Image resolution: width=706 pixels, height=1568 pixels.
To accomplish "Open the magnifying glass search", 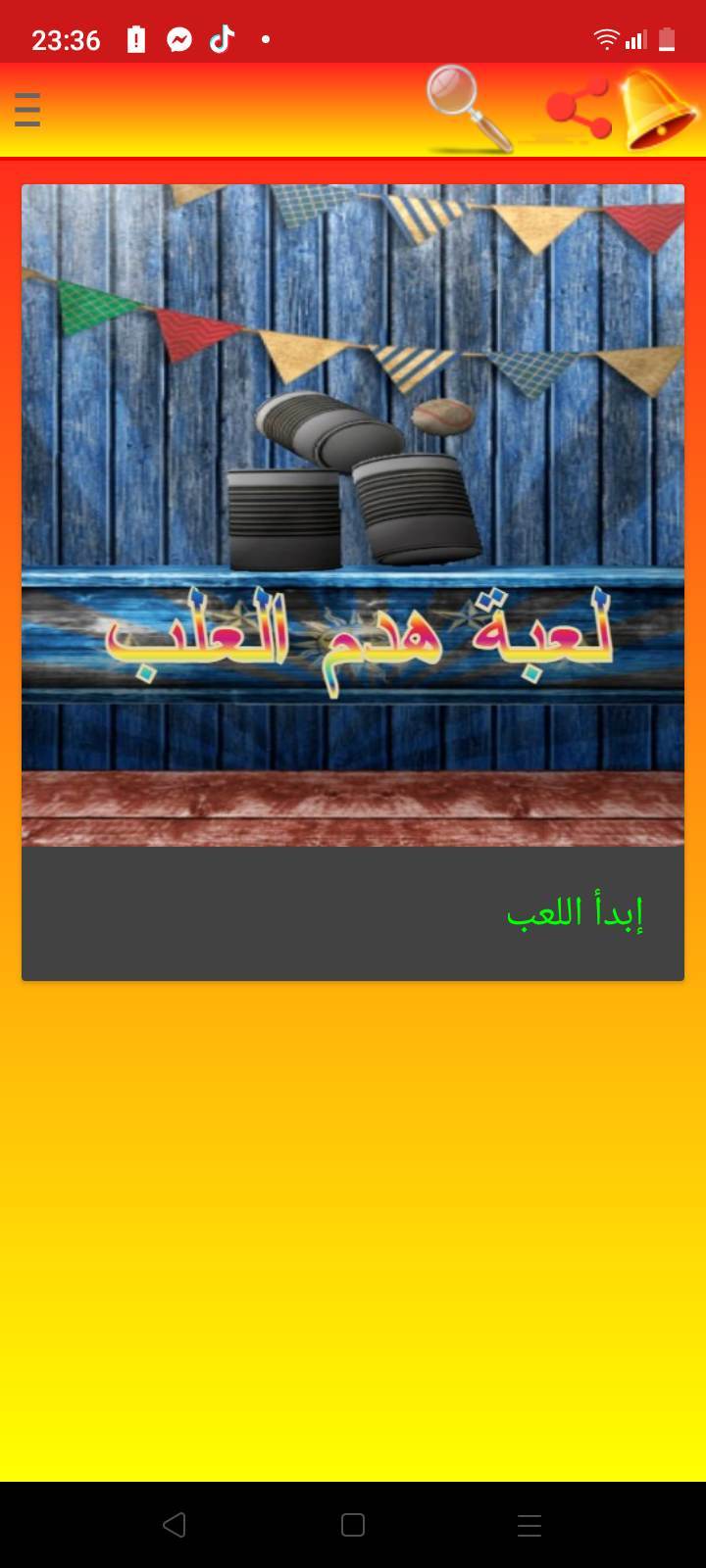I will (x=468, y=108).
